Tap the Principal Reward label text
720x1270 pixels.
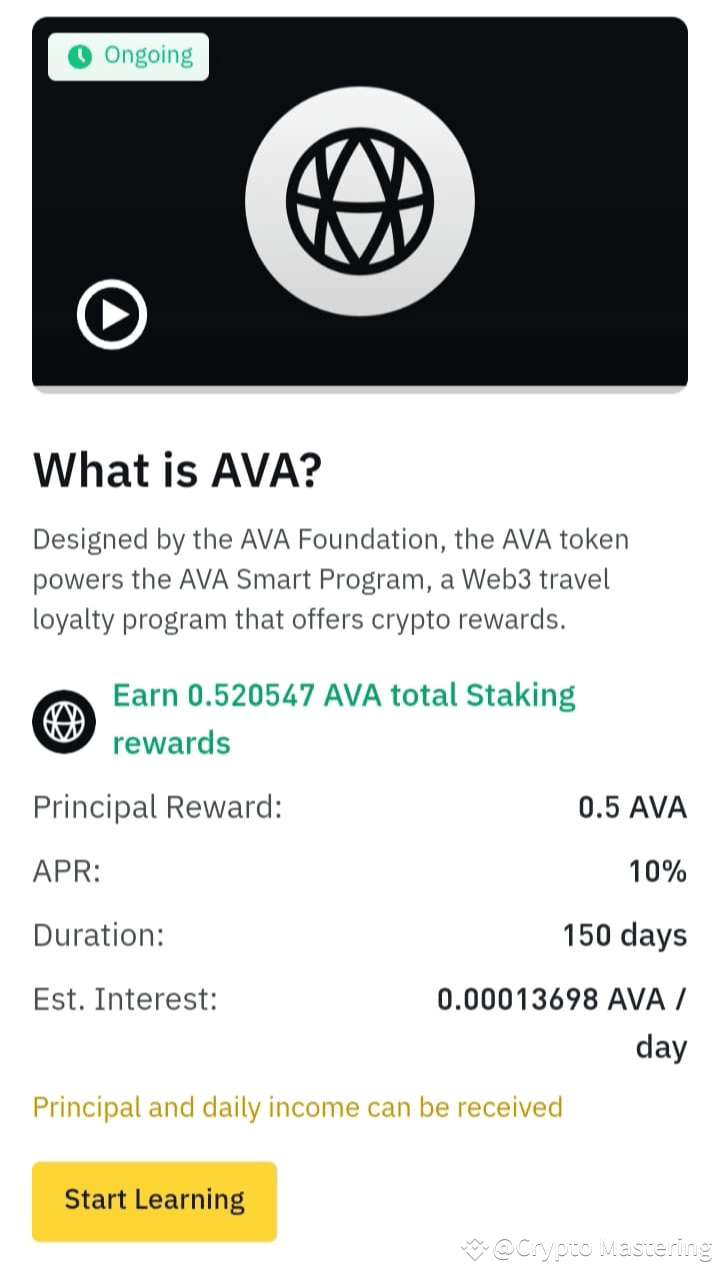(x=157, y=807)
